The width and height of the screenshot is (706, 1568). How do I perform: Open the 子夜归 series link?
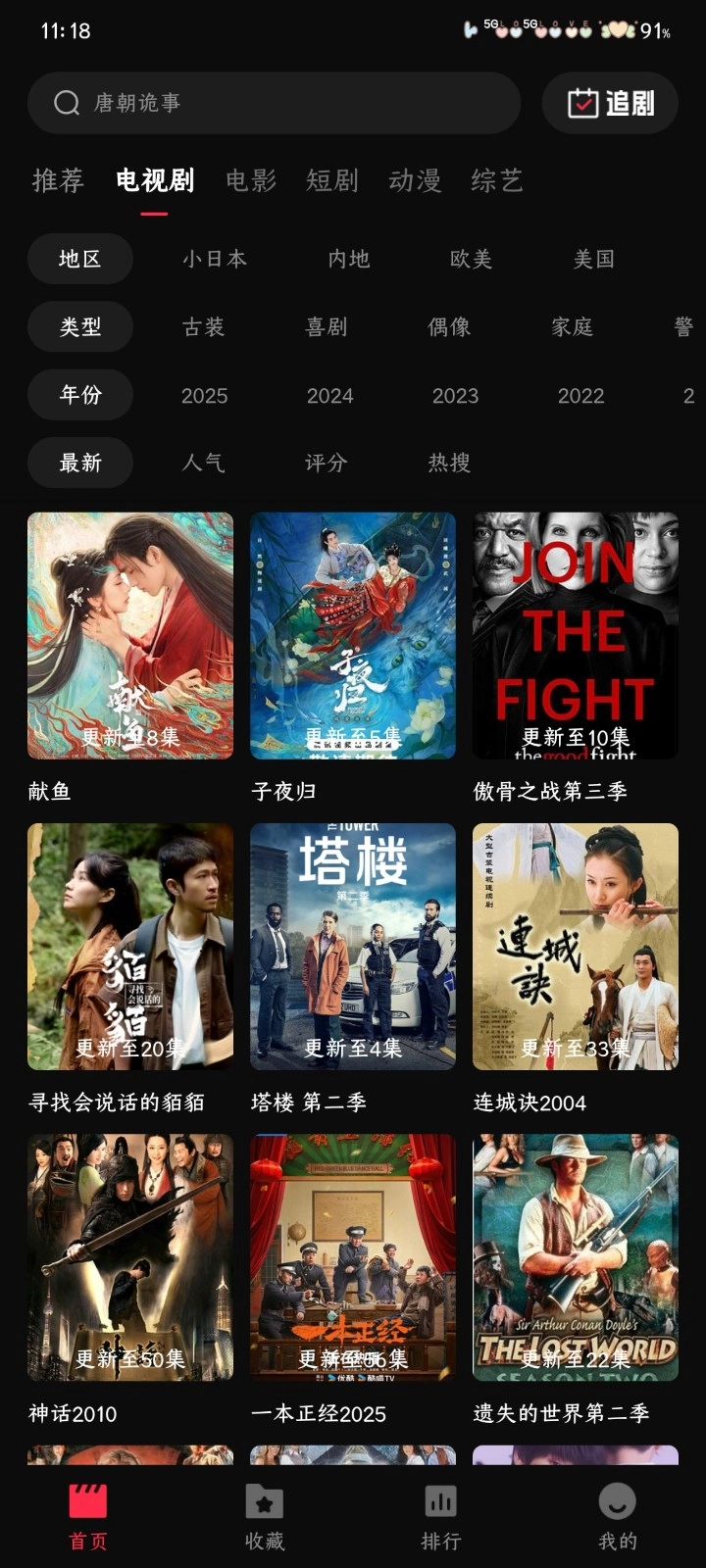[x=352, y=635]
